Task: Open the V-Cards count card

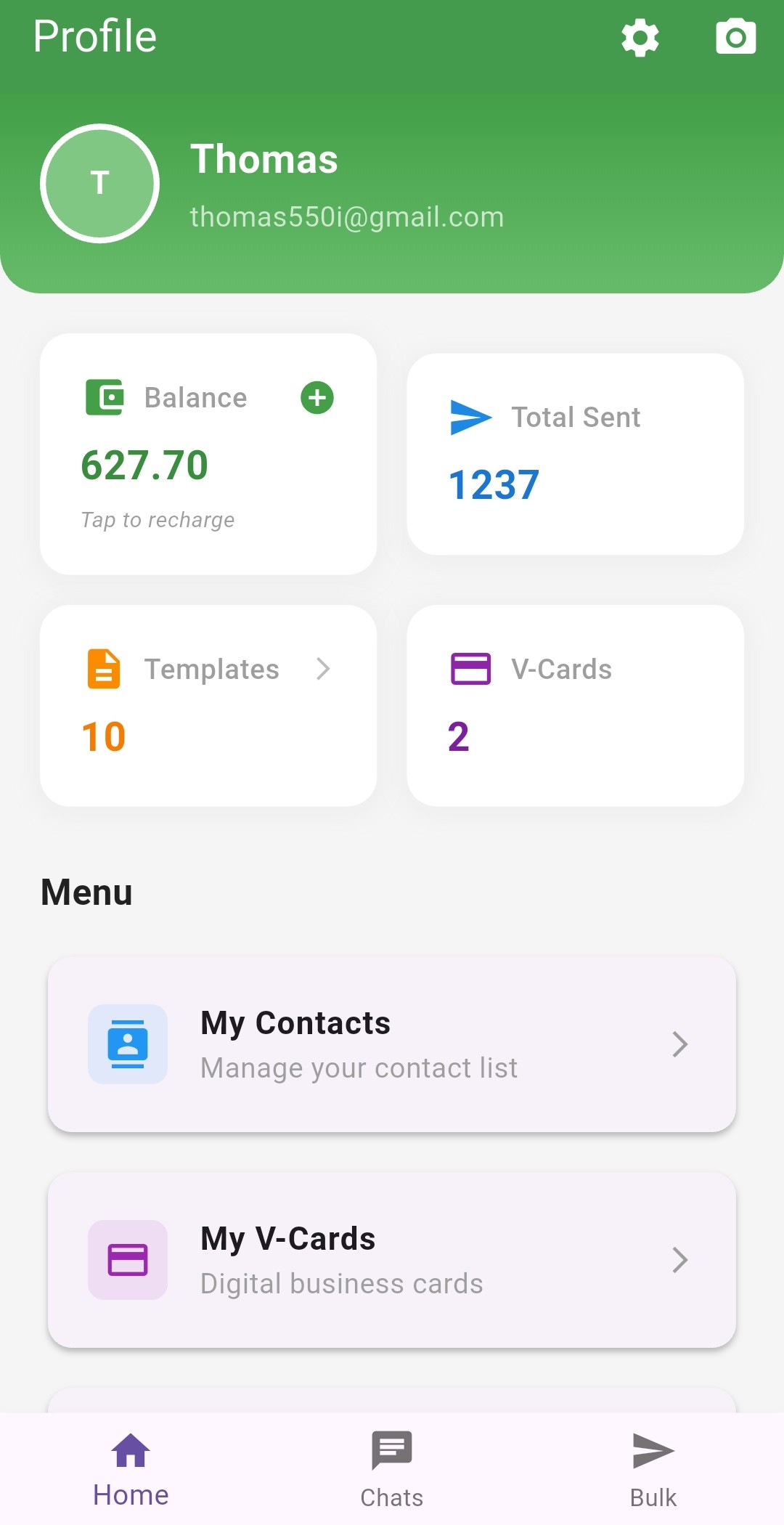Action: [575, 705]
